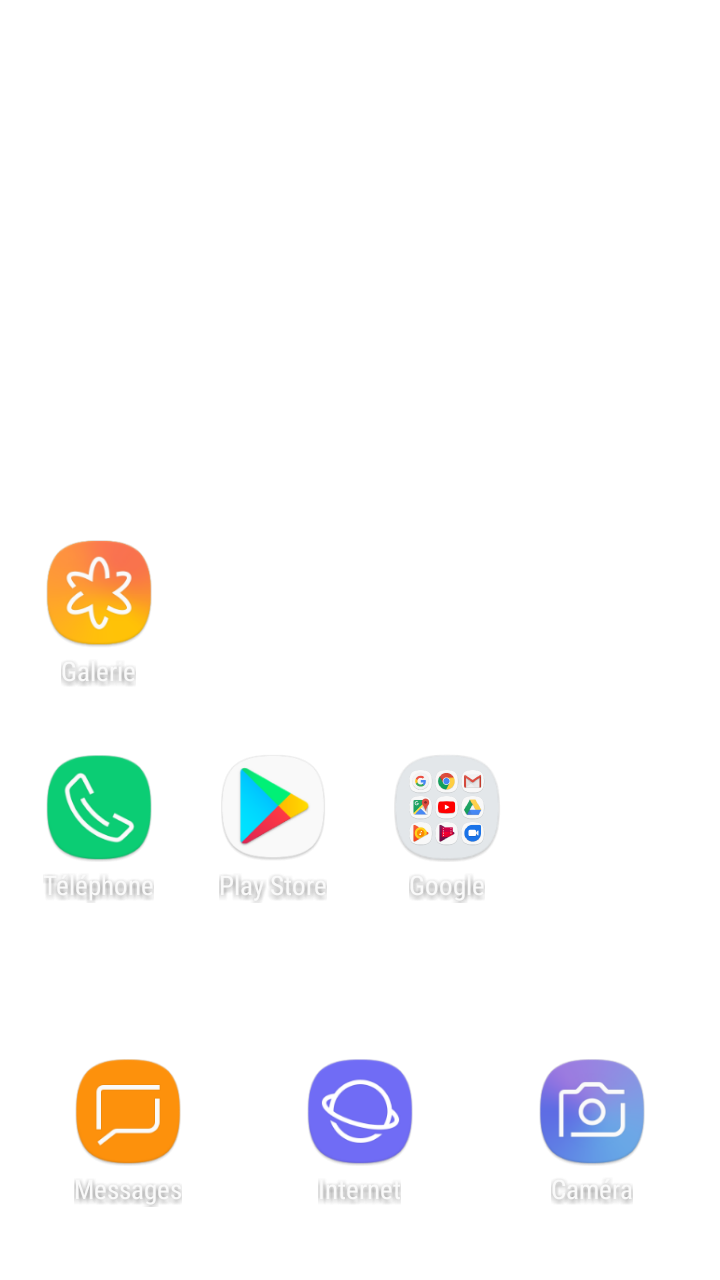Open the Google apps folder
The width and height of the screenshot is (720, 1280).
tap(447, 807)
